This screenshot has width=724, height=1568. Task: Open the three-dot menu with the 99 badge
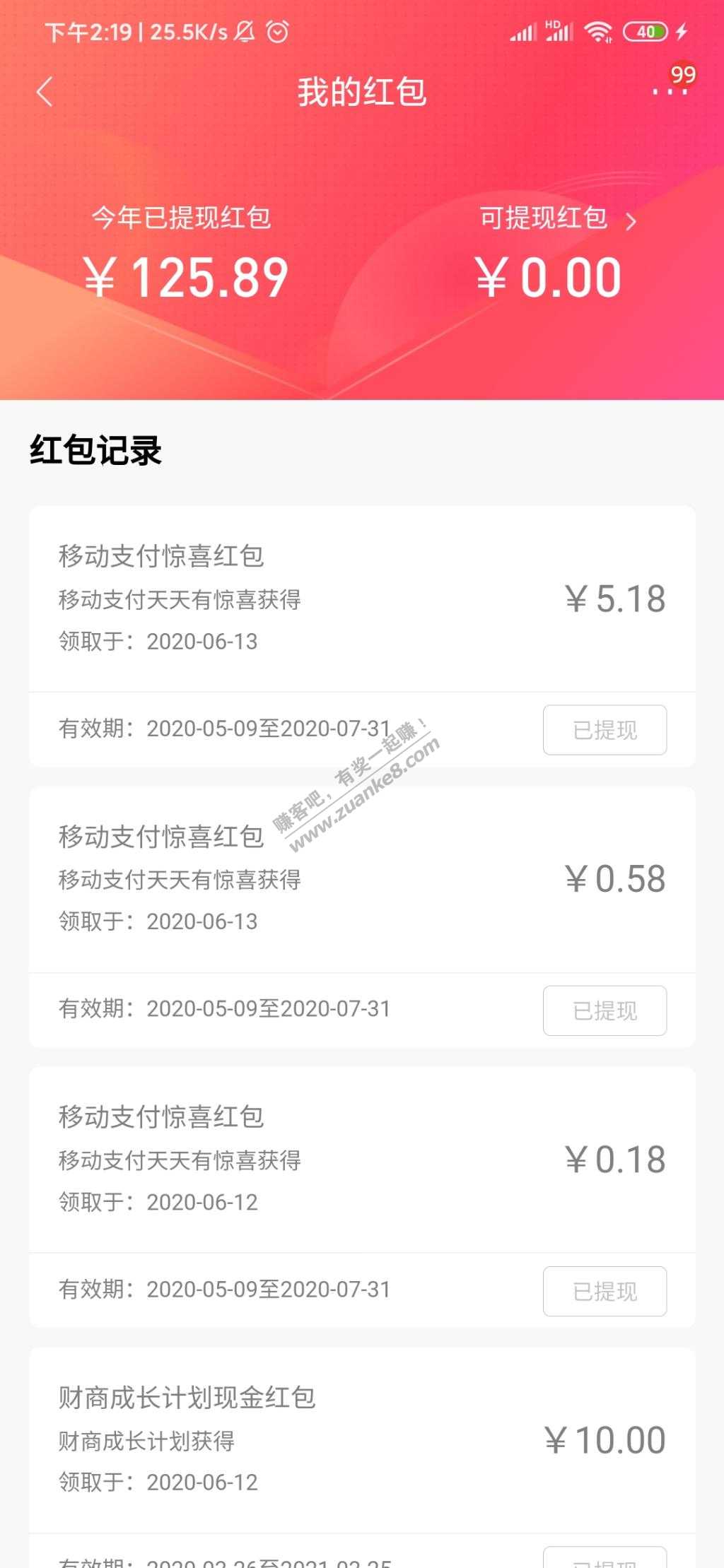click(x=669, y=90)
